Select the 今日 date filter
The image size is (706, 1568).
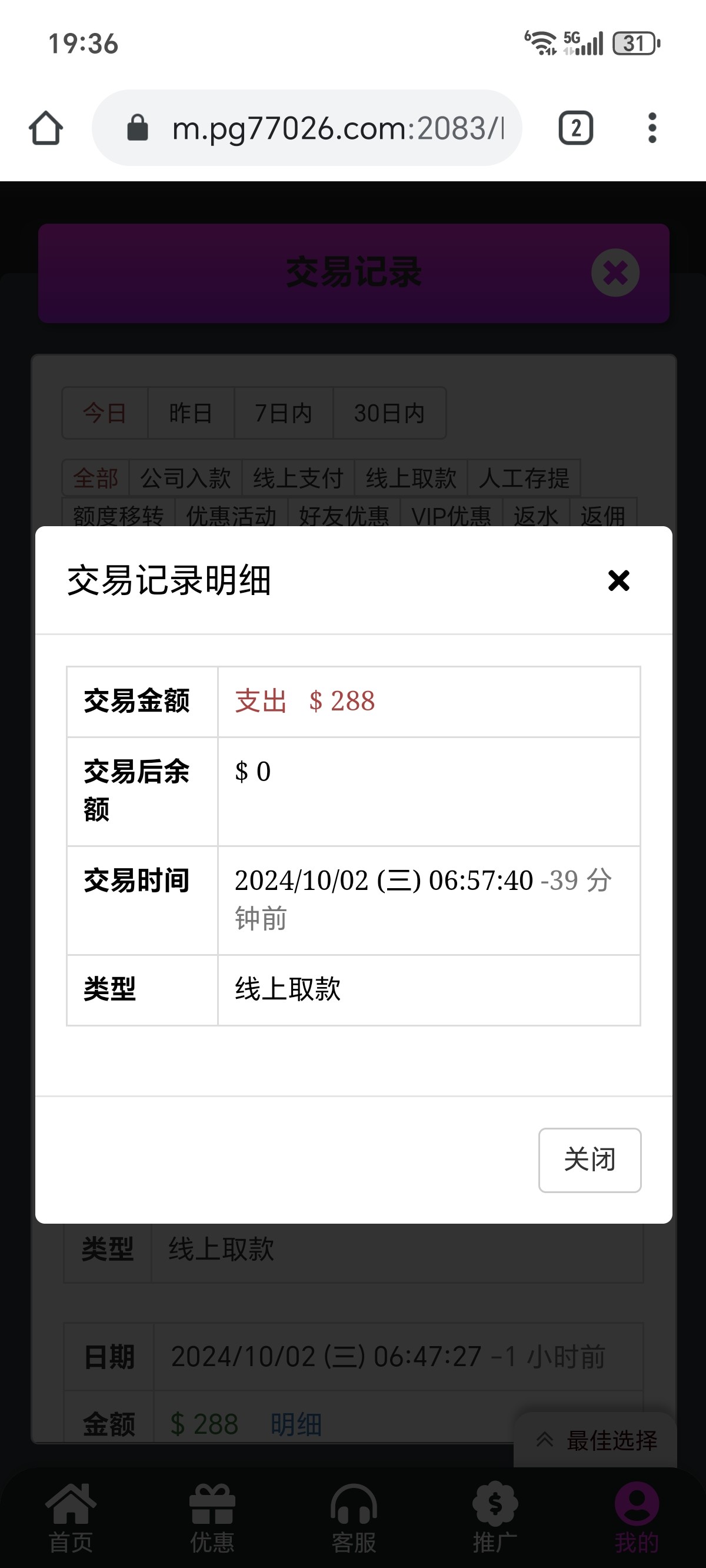pos(104,413)
